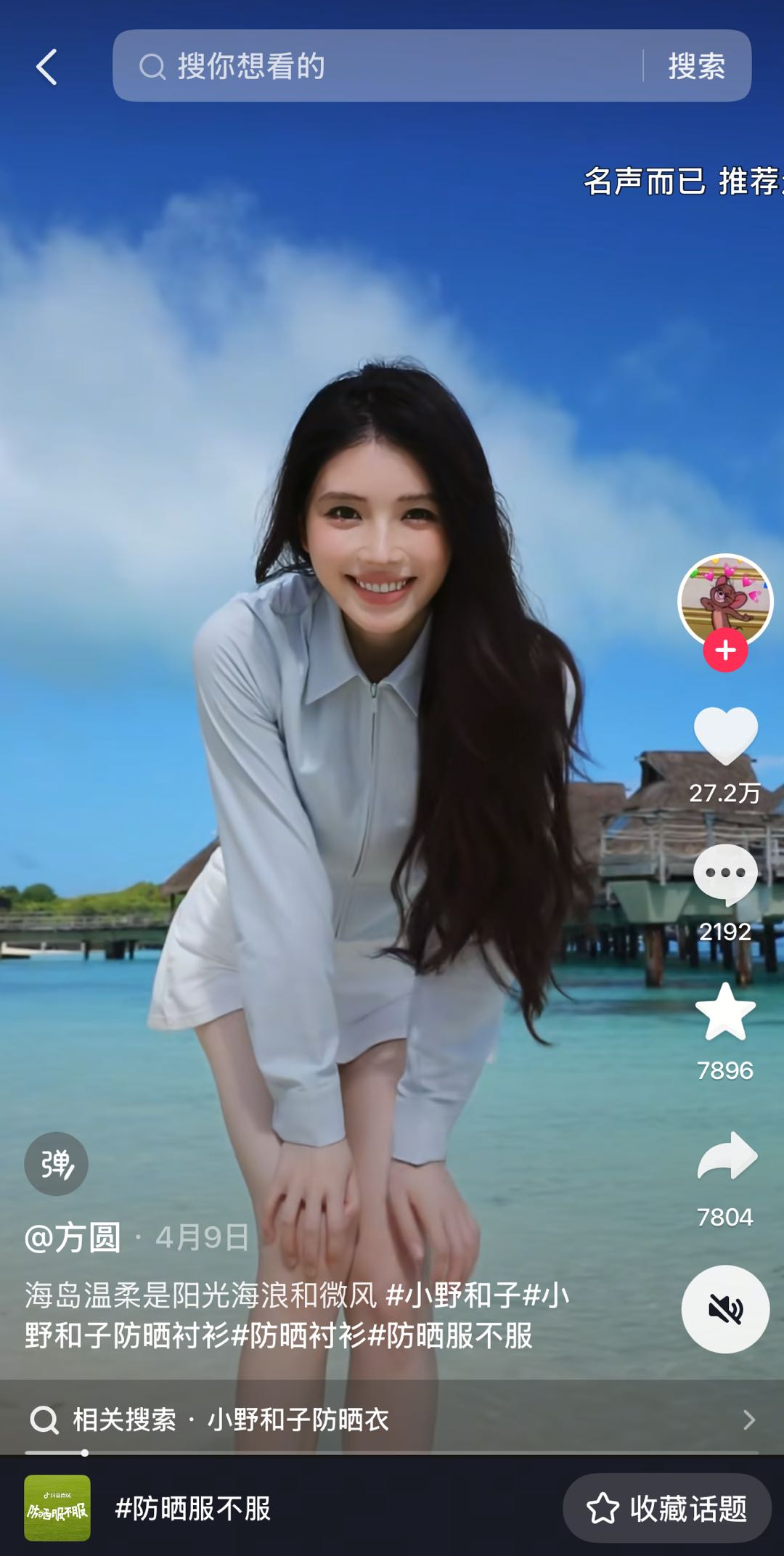Open the creator's profile avatar
This screenshot has height=1556, width=784.
[x=724, y=599]
